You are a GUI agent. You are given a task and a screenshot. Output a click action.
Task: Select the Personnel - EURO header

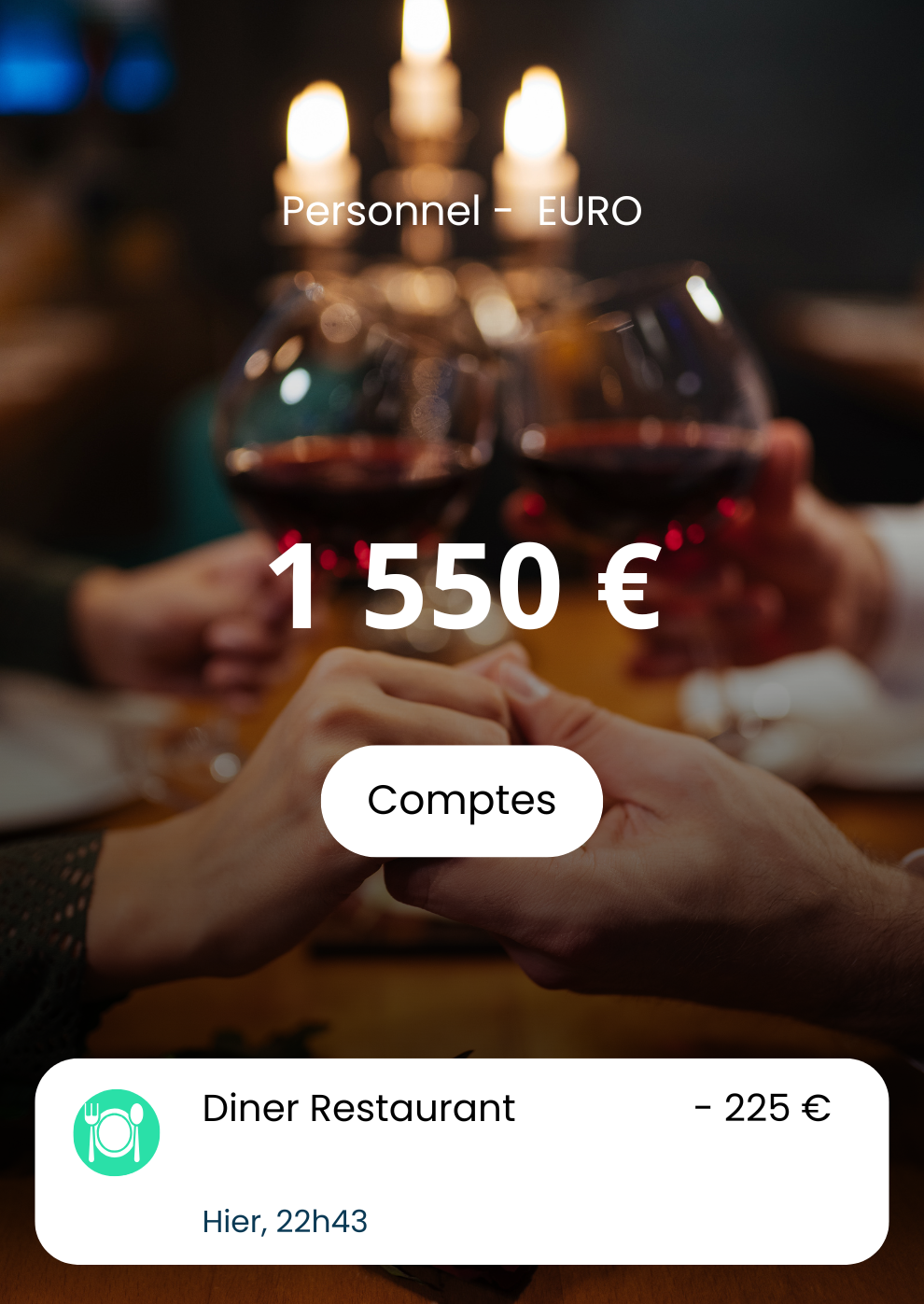click(x=462, y=210)
